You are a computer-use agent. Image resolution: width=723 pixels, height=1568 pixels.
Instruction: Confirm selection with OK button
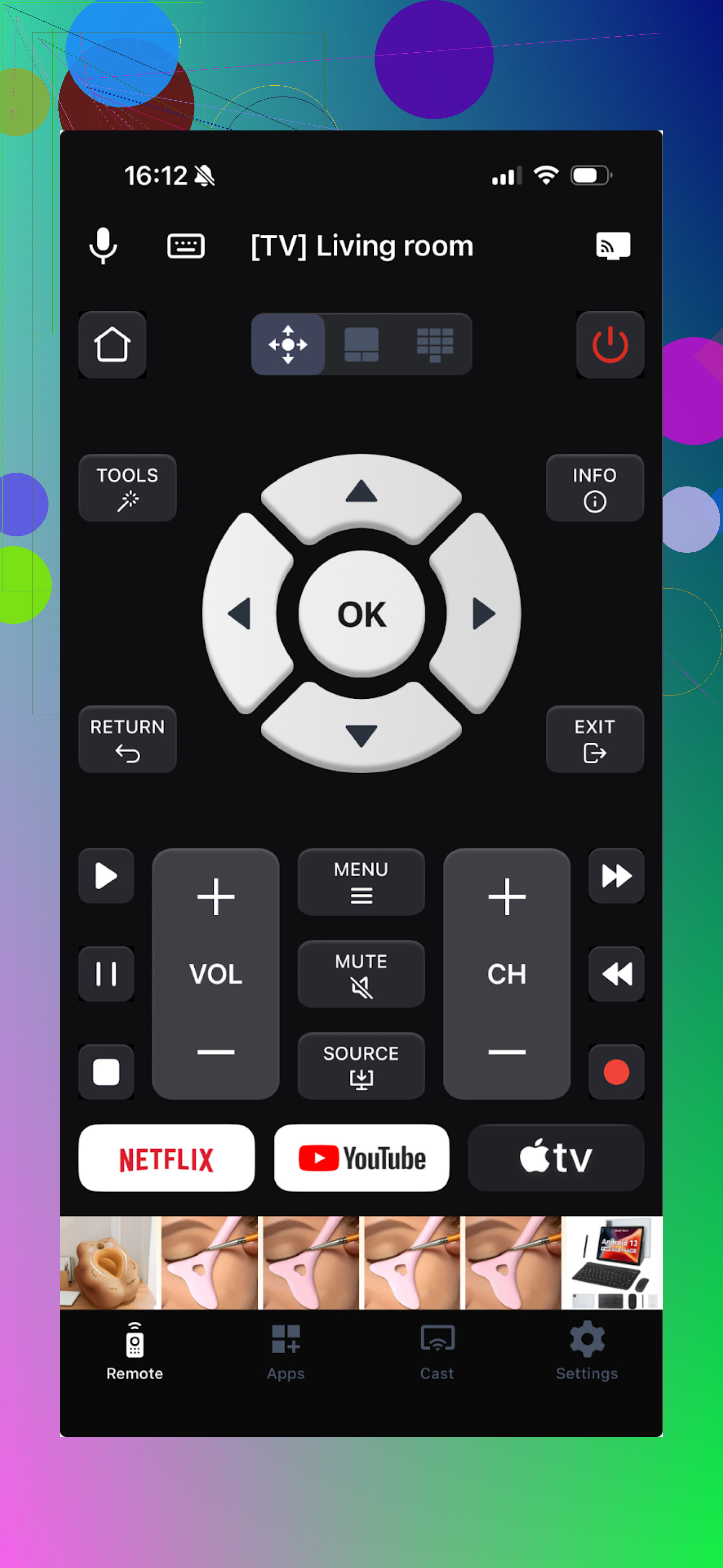(361, 614)
